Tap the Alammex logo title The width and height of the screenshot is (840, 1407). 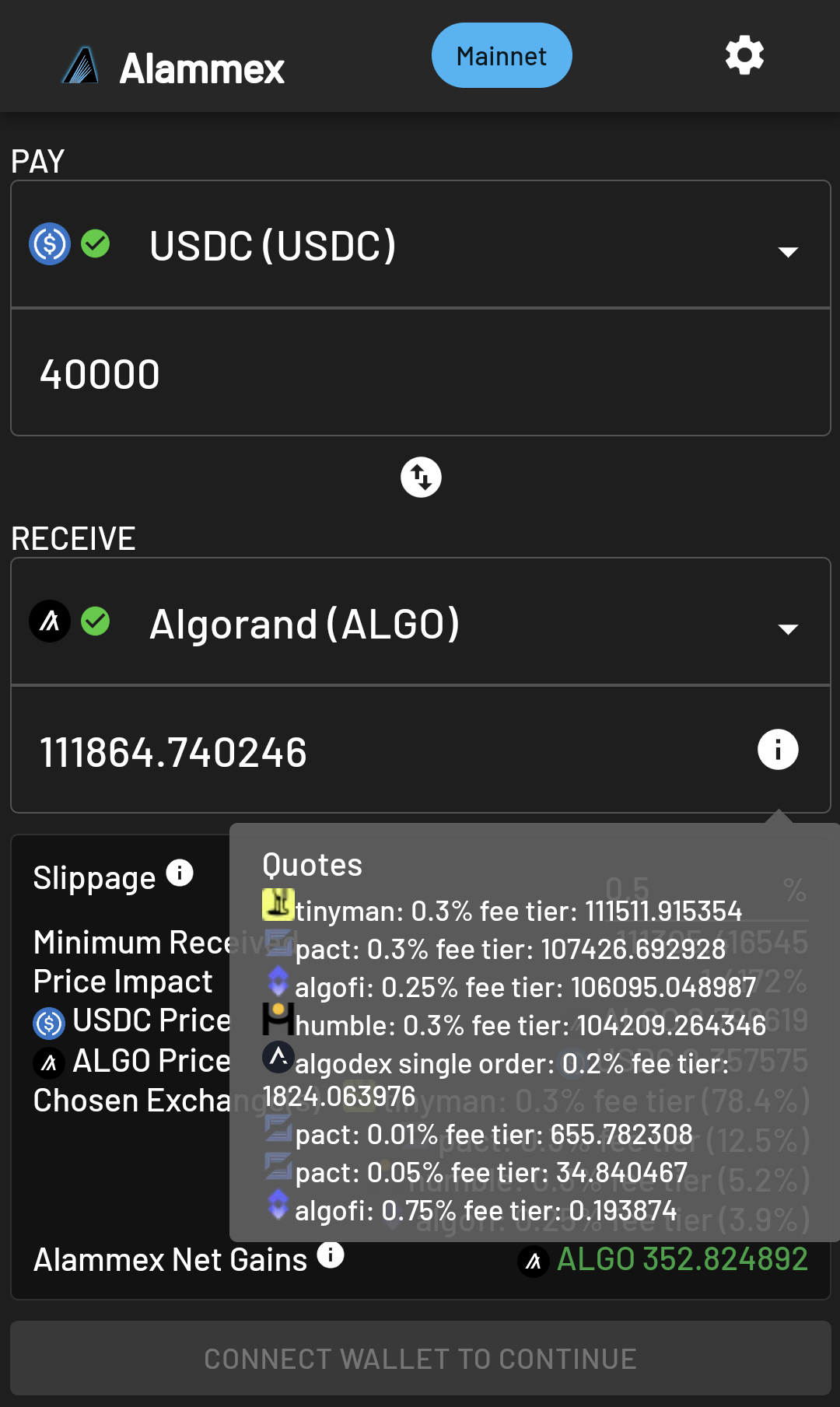173,68
